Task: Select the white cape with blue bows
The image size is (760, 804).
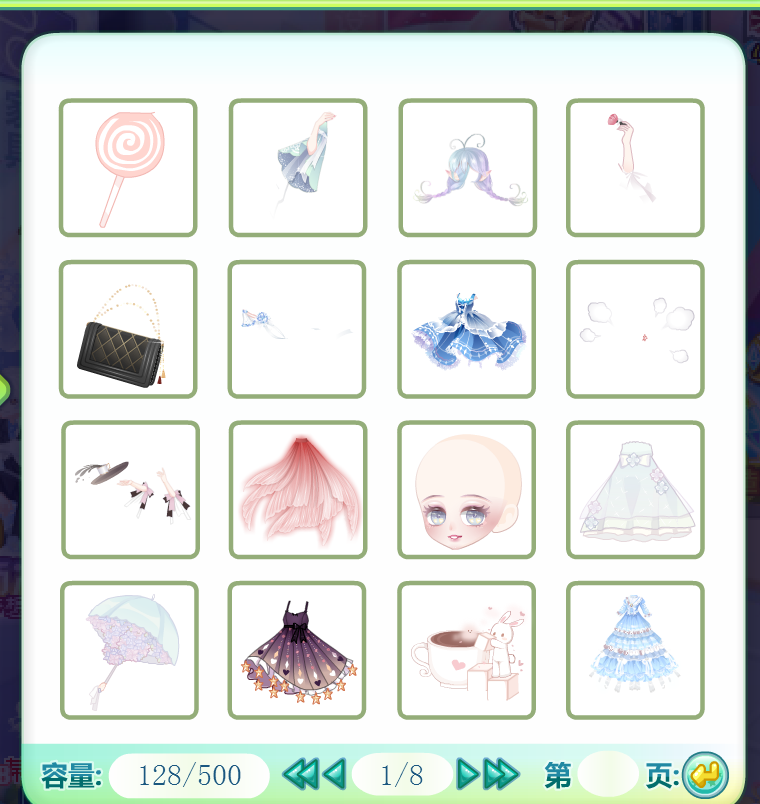Action: click(636, 490)
